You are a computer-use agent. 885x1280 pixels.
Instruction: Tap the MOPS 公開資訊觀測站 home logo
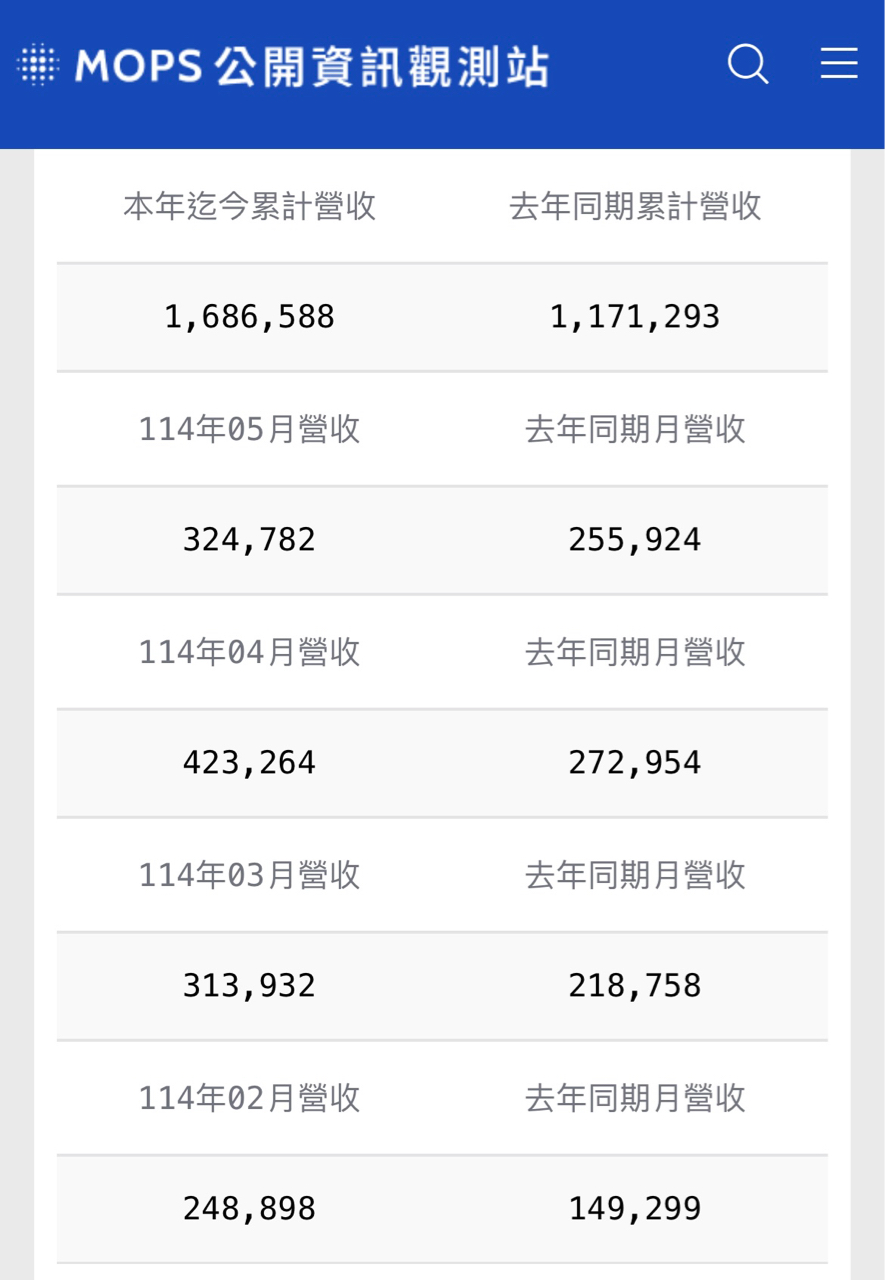pyautogui.click(x=283, y=66)
